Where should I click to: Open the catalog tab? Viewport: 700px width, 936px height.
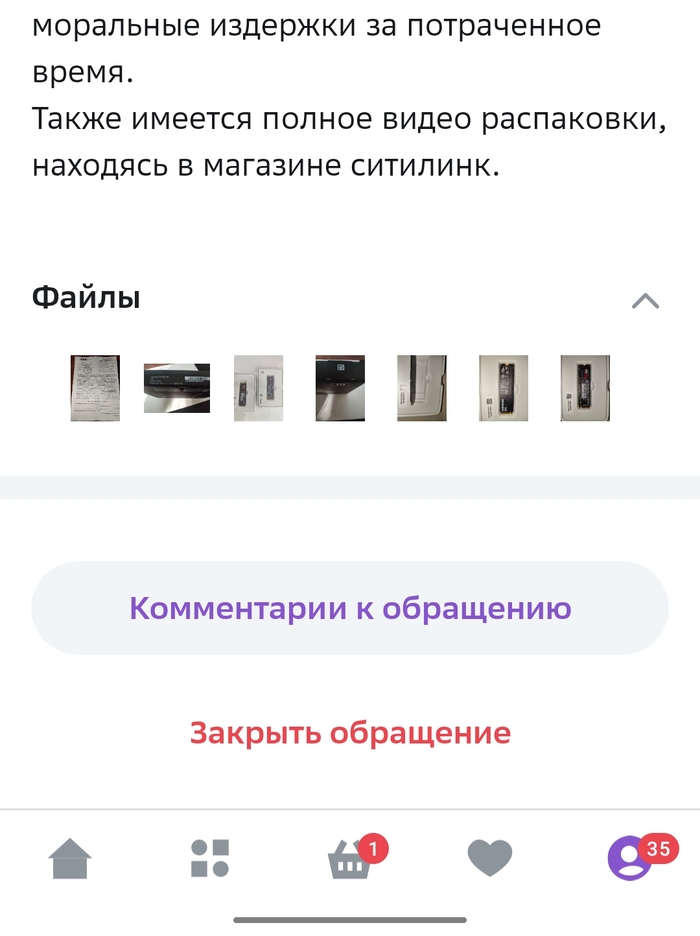coord(210,858)
